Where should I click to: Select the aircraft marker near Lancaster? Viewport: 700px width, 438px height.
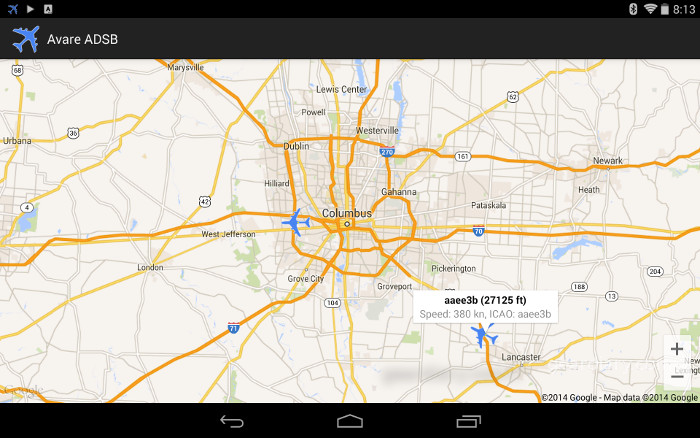[x=485, y=336]
